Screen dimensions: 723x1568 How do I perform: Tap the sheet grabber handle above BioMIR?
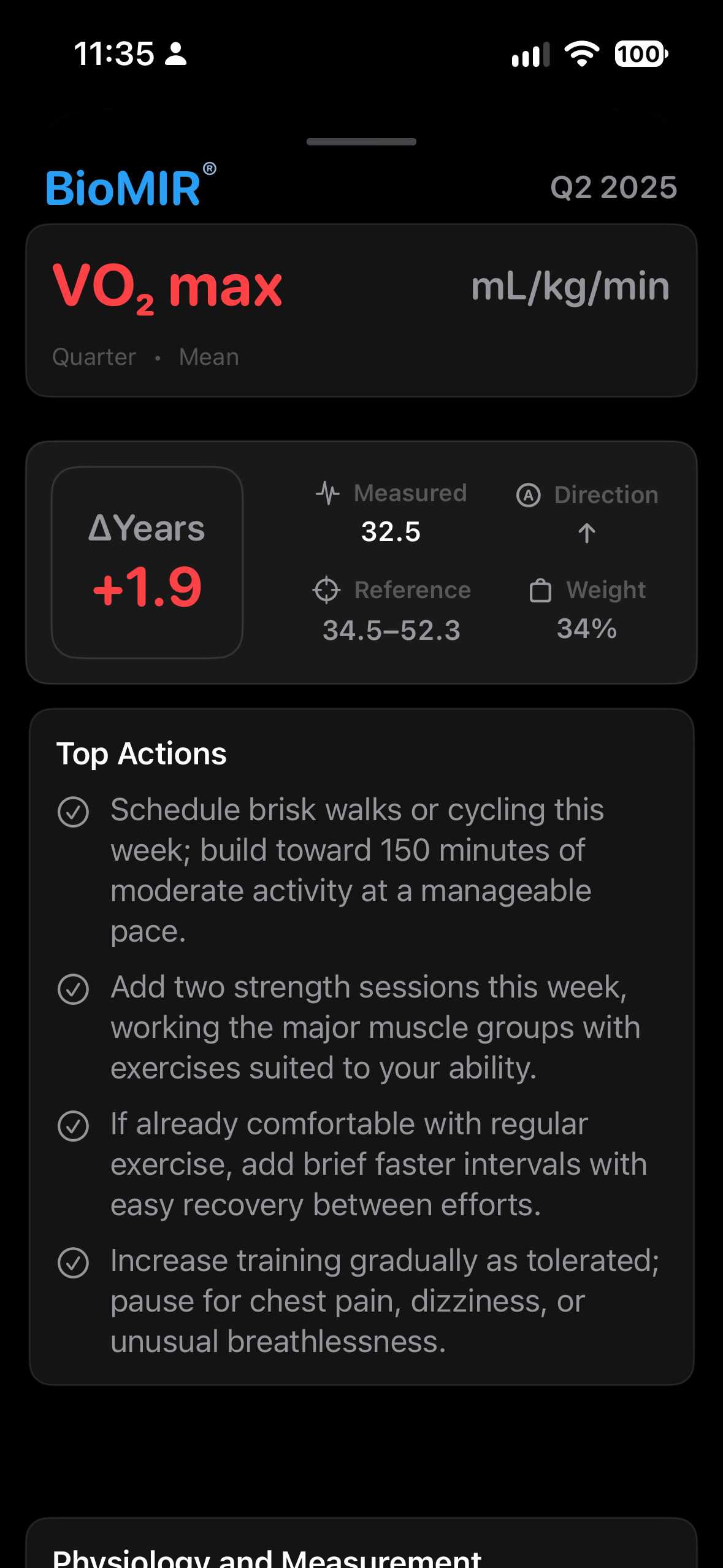361,142
